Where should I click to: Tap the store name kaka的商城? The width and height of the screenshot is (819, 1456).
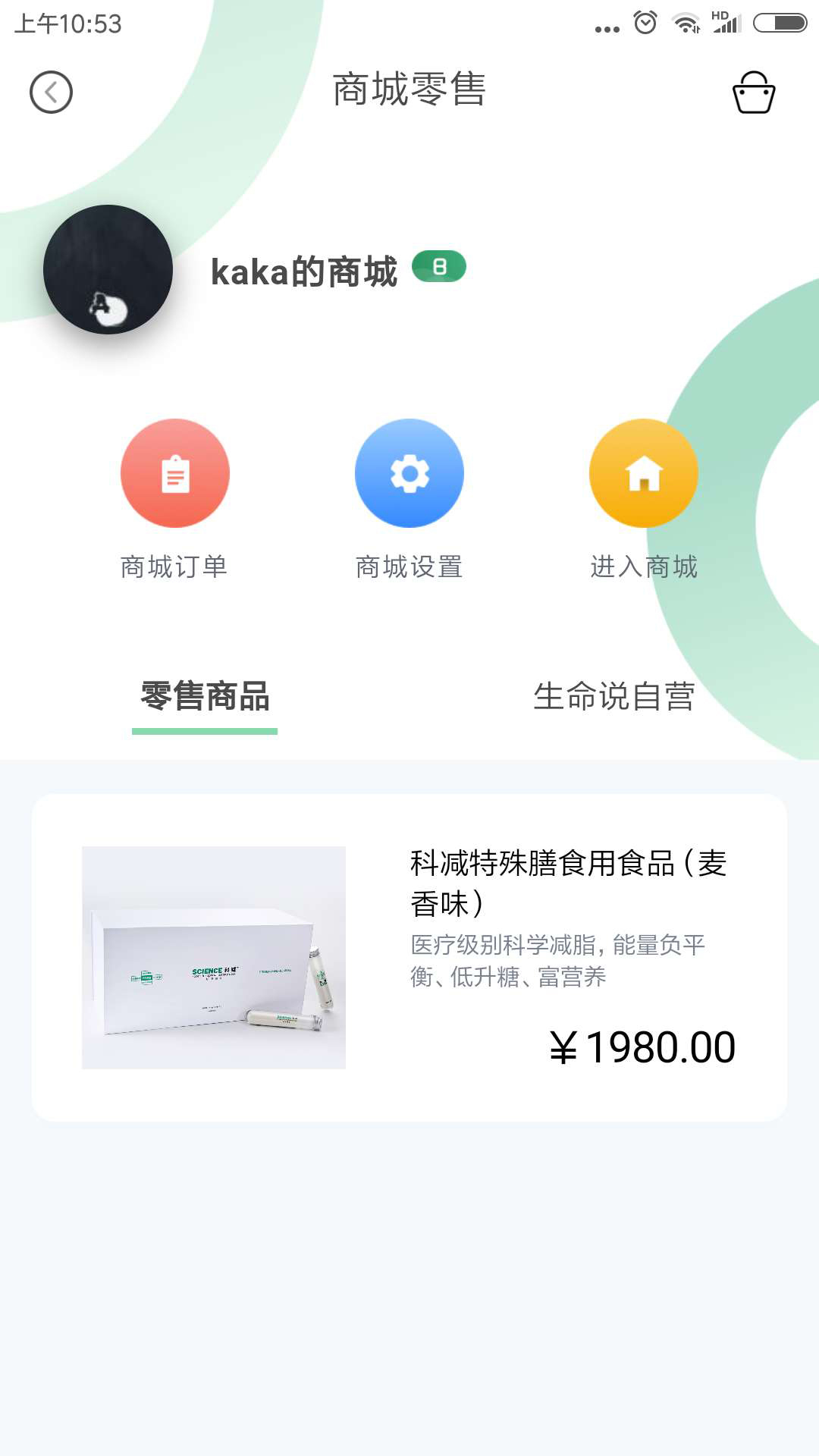[x=304, y=271]
